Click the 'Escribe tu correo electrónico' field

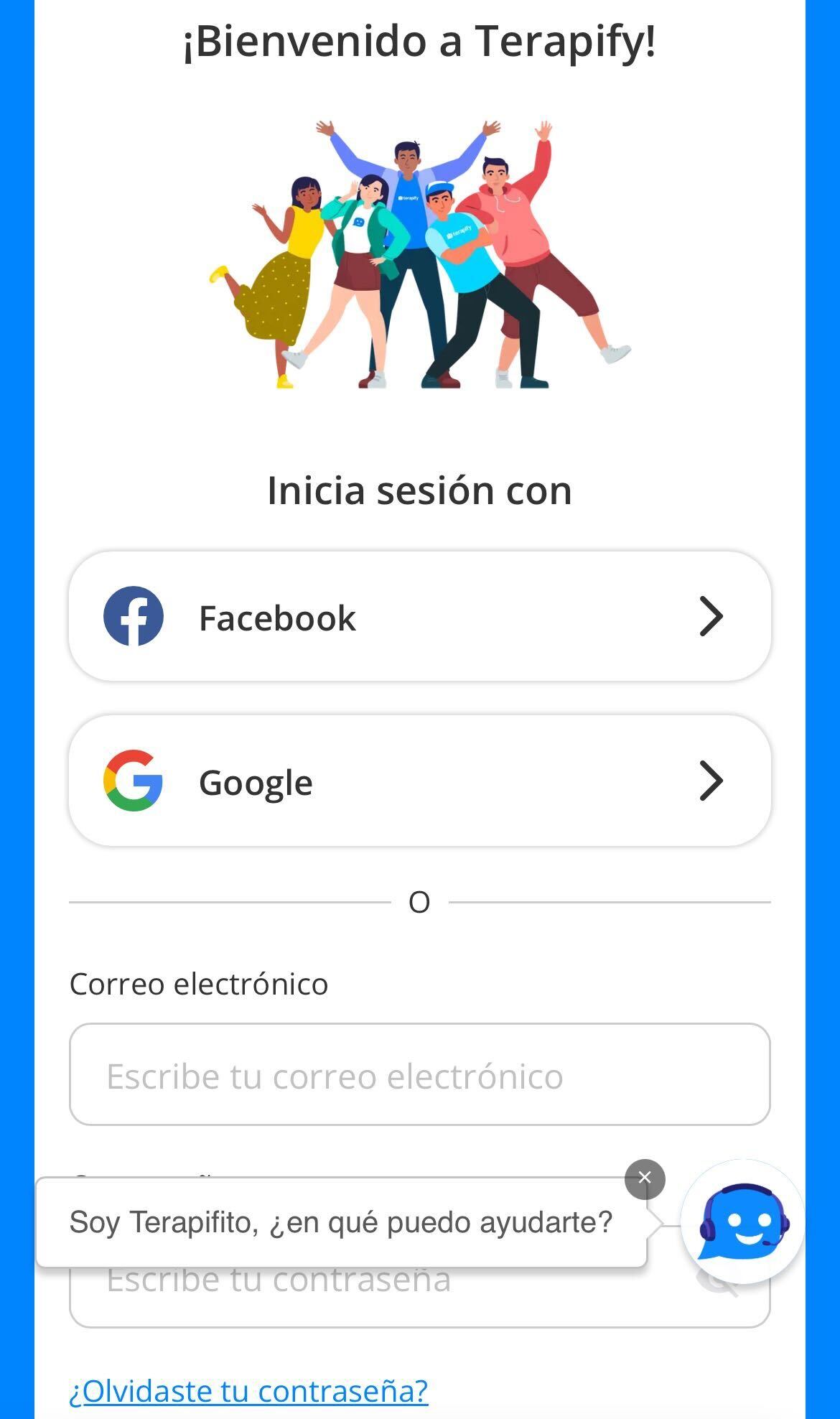tap(420, 1075)
